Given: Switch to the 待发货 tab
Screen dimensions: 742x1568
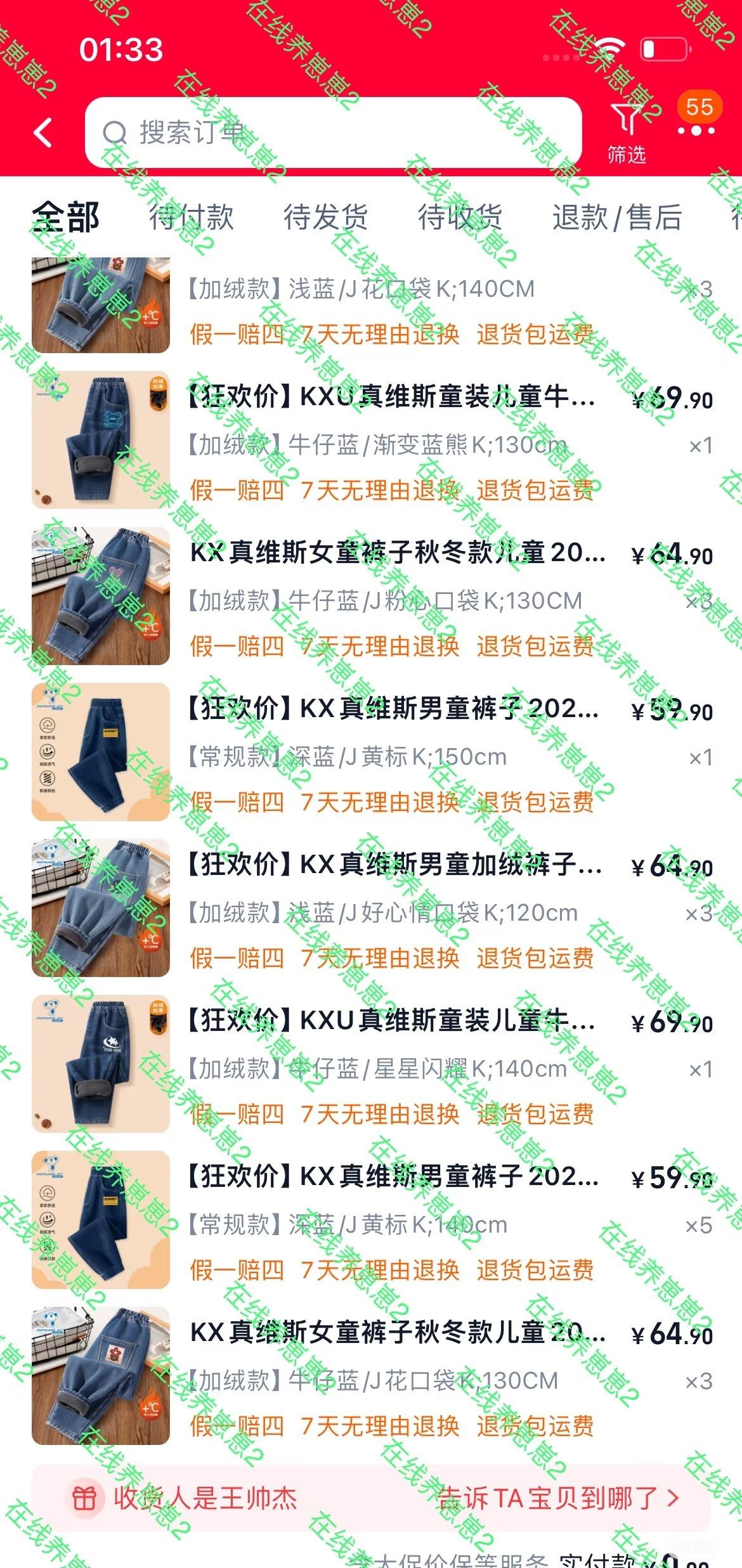Looking at the screenshot, I should pos(326,217).
